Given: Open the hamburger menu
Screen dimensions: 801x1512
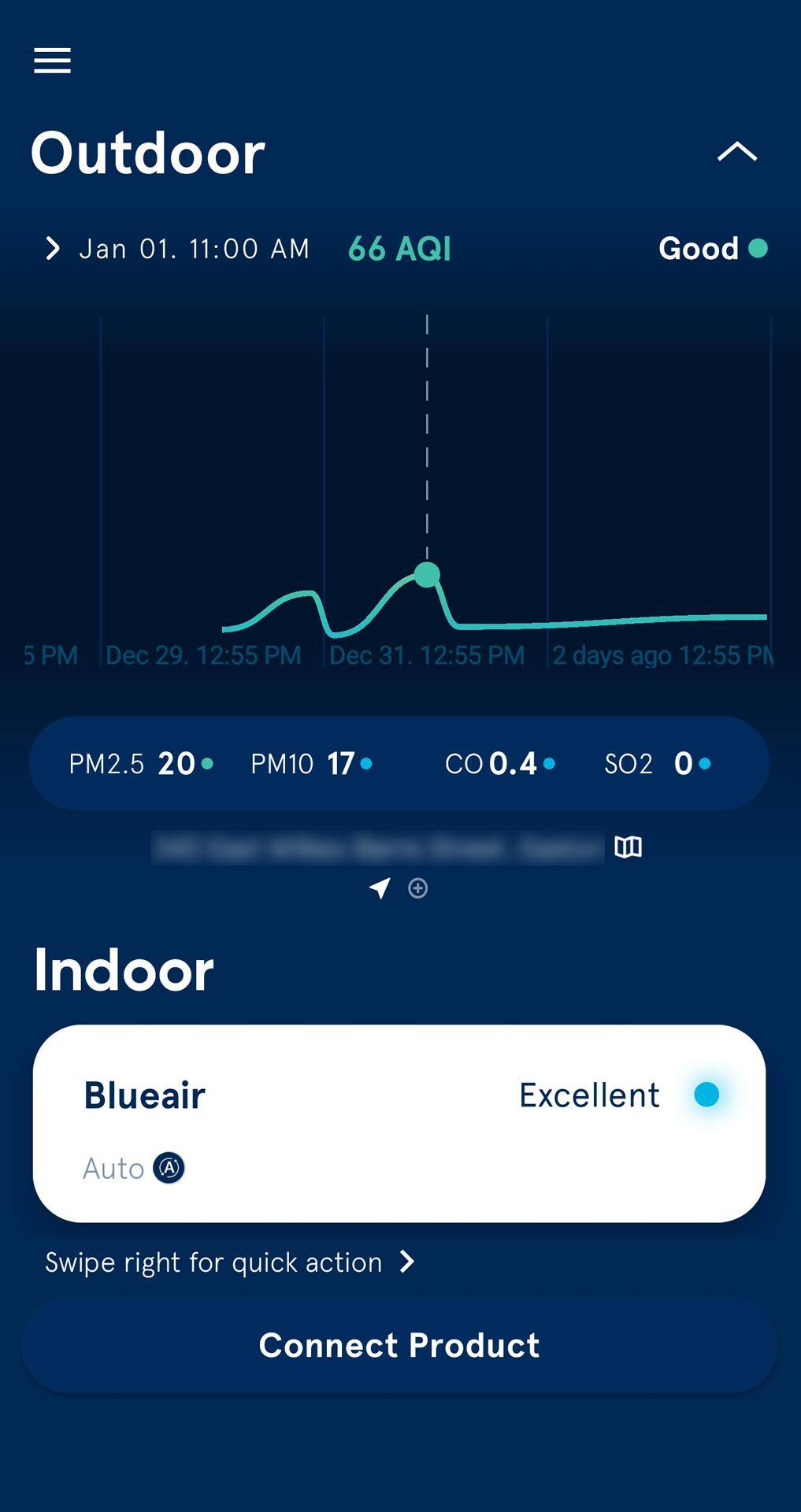Looking at the screenshot, I should (52, 61).
